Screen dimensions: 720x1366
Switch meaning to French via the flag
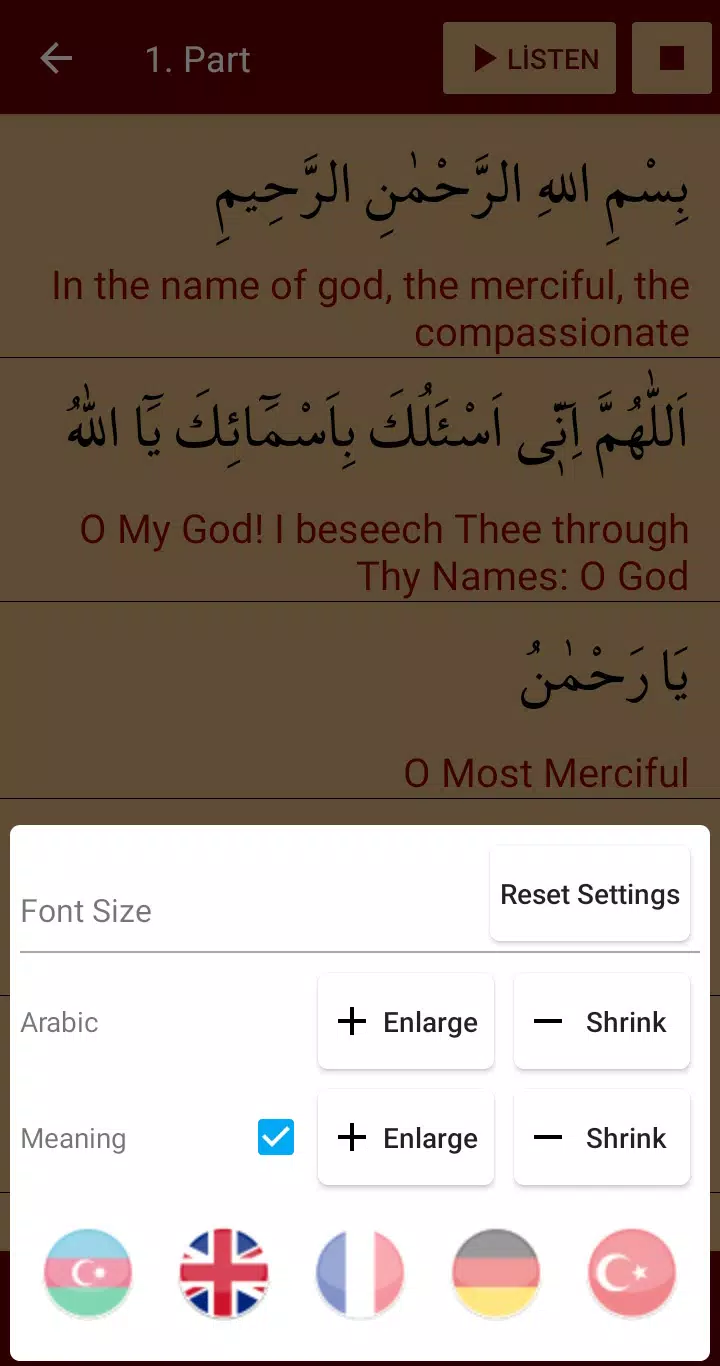(x=360, y=1273)
